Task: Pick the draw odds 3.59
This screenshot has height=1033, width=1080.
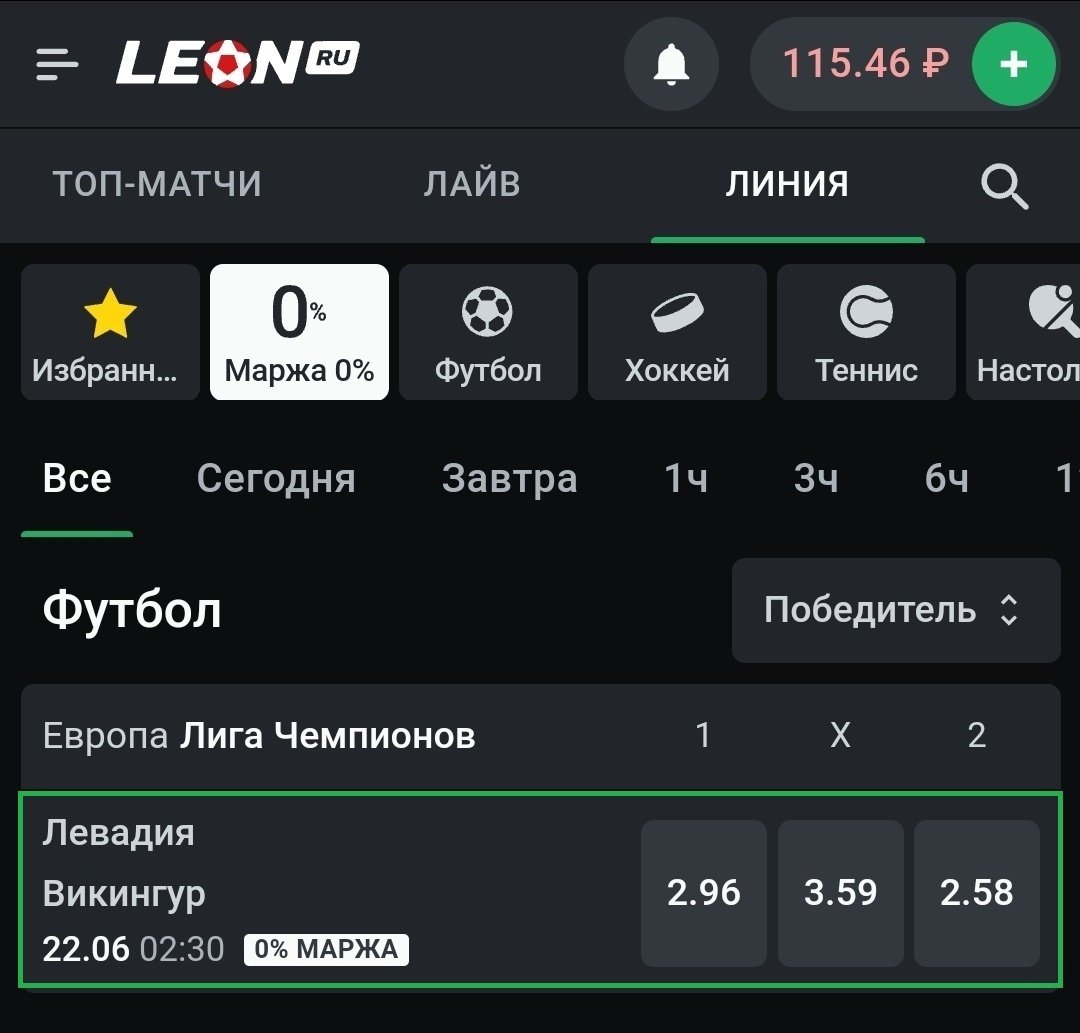Action: pyautogui.click(x=840, y=892)
